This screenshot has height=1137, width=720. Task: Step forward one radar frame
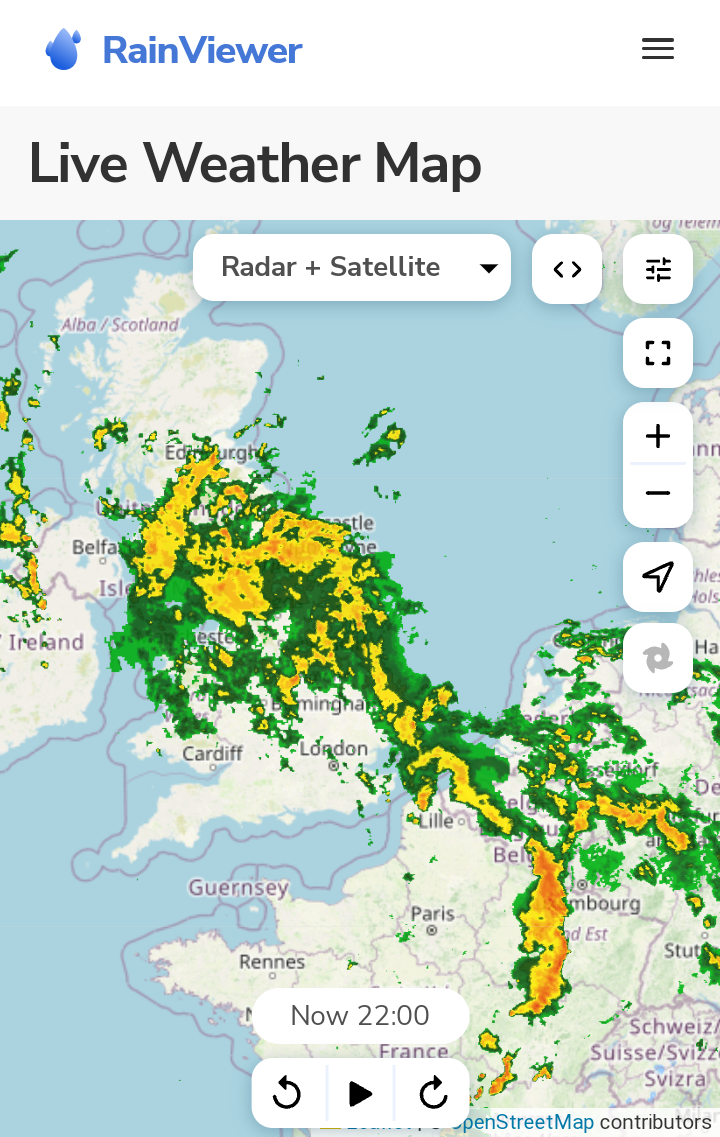tap(433, 1093)
